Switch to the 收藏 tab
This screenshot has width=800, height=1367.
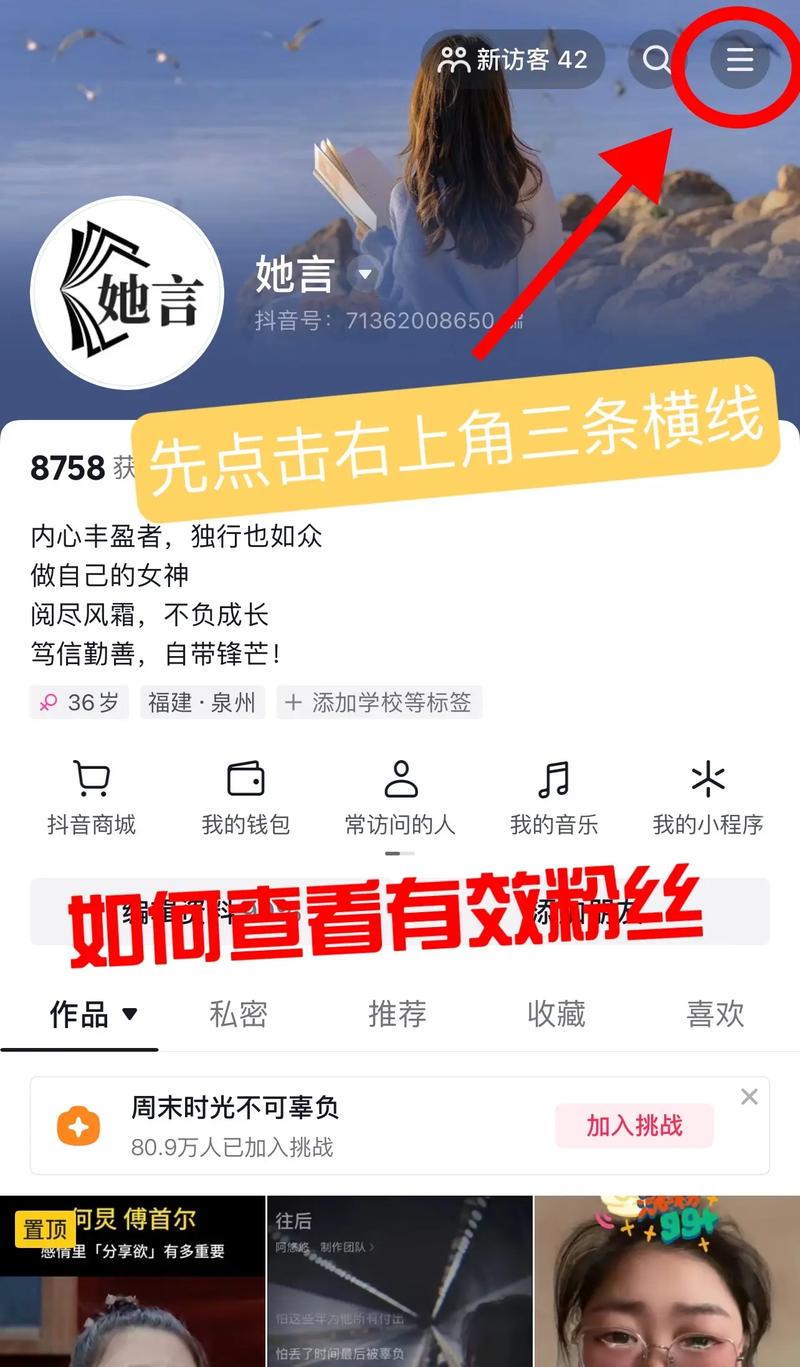point(556,1015)
